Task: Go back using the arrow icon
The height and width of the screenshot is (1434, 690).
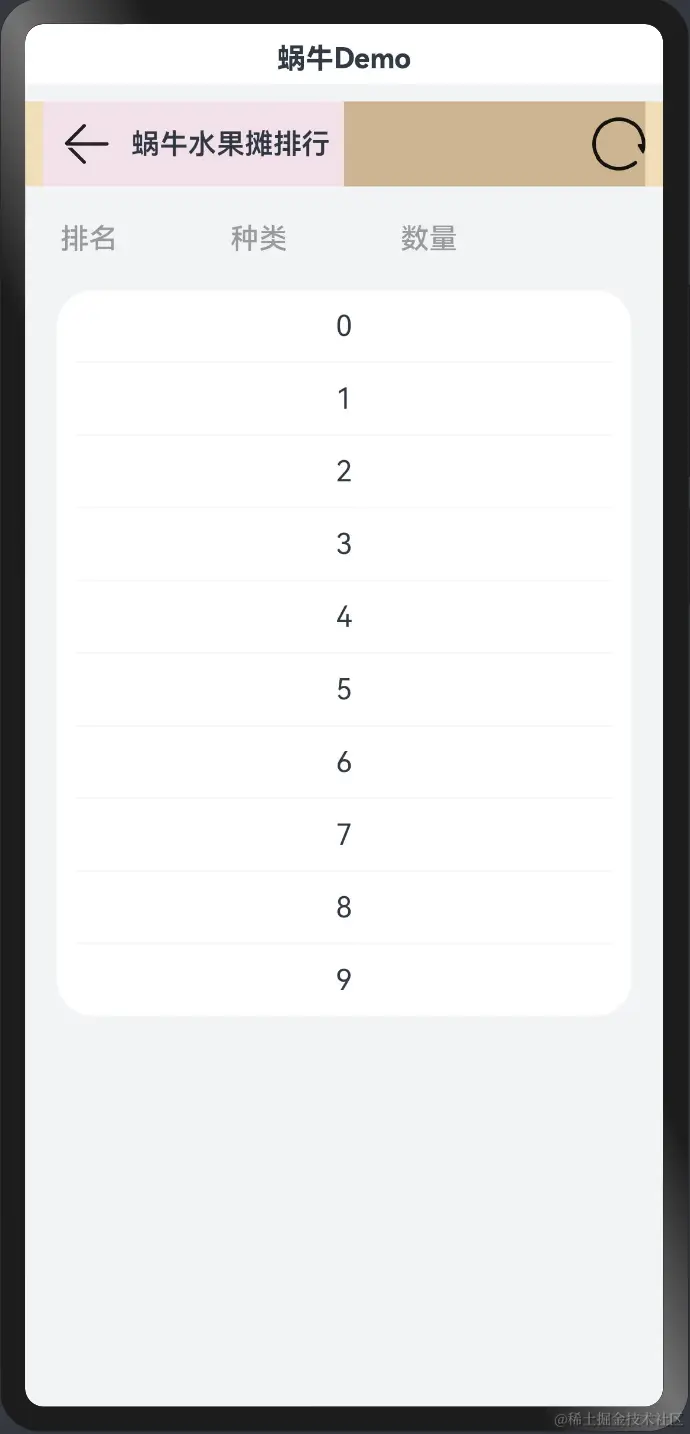Action: point(86,144)
